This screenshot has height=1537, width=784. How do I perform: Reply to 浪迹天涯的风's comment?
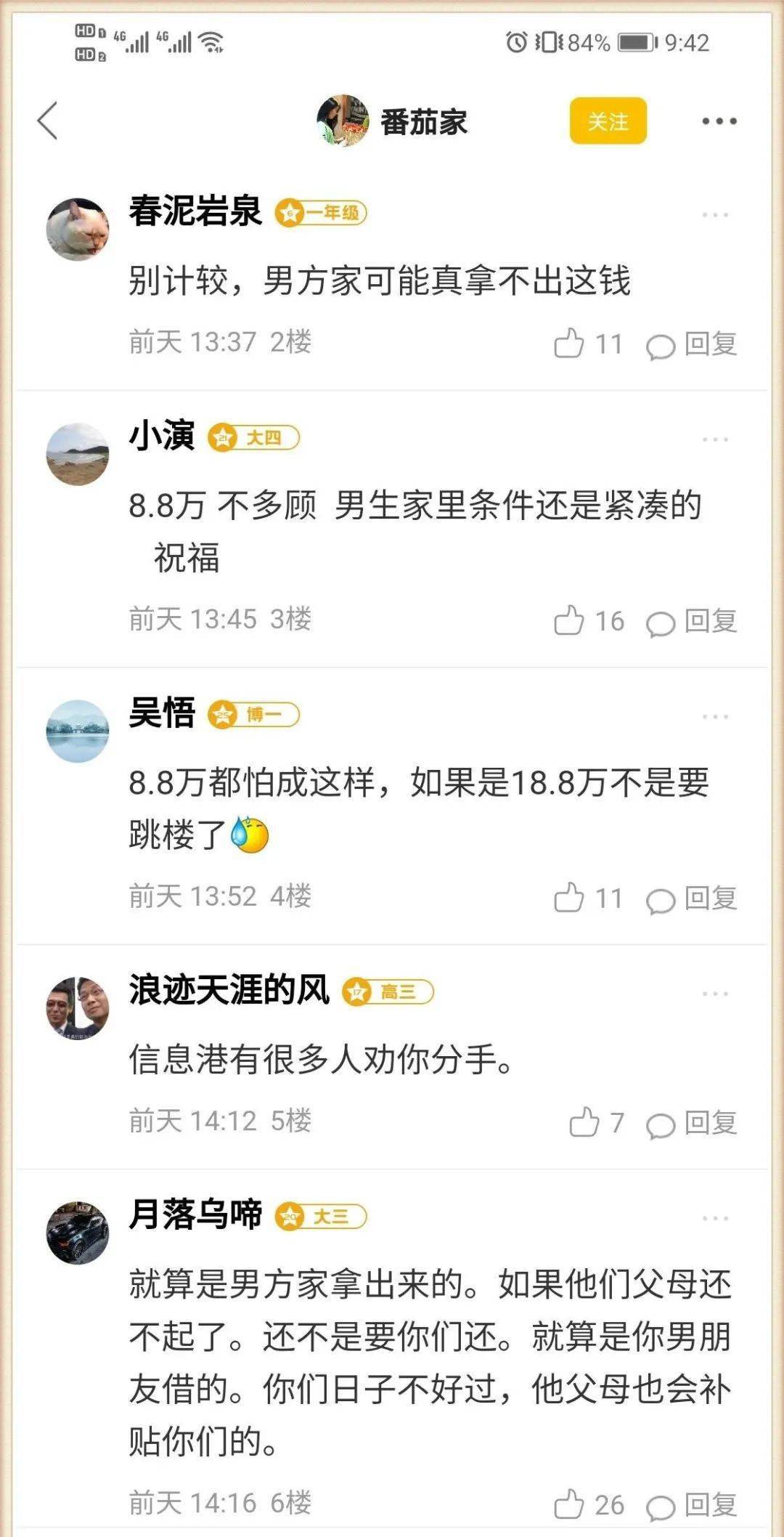(692, 1124)
